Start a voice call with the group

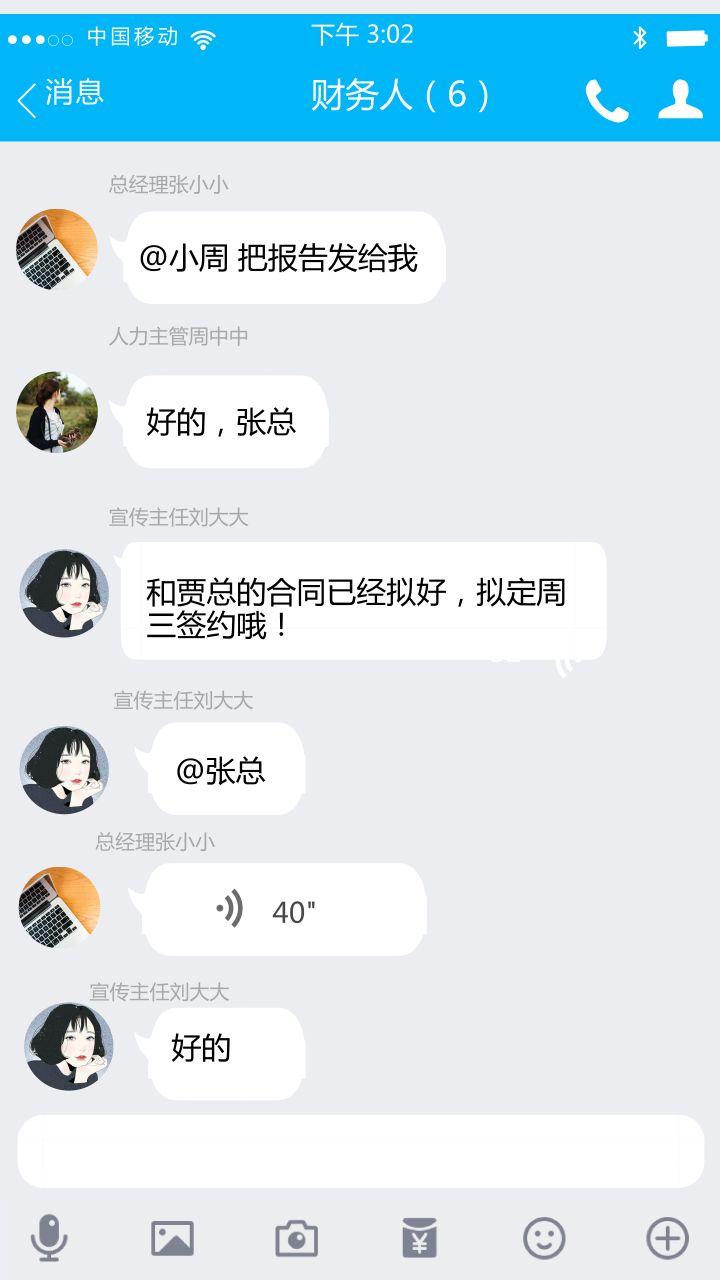pyautogui.click(x=606, y=99)
